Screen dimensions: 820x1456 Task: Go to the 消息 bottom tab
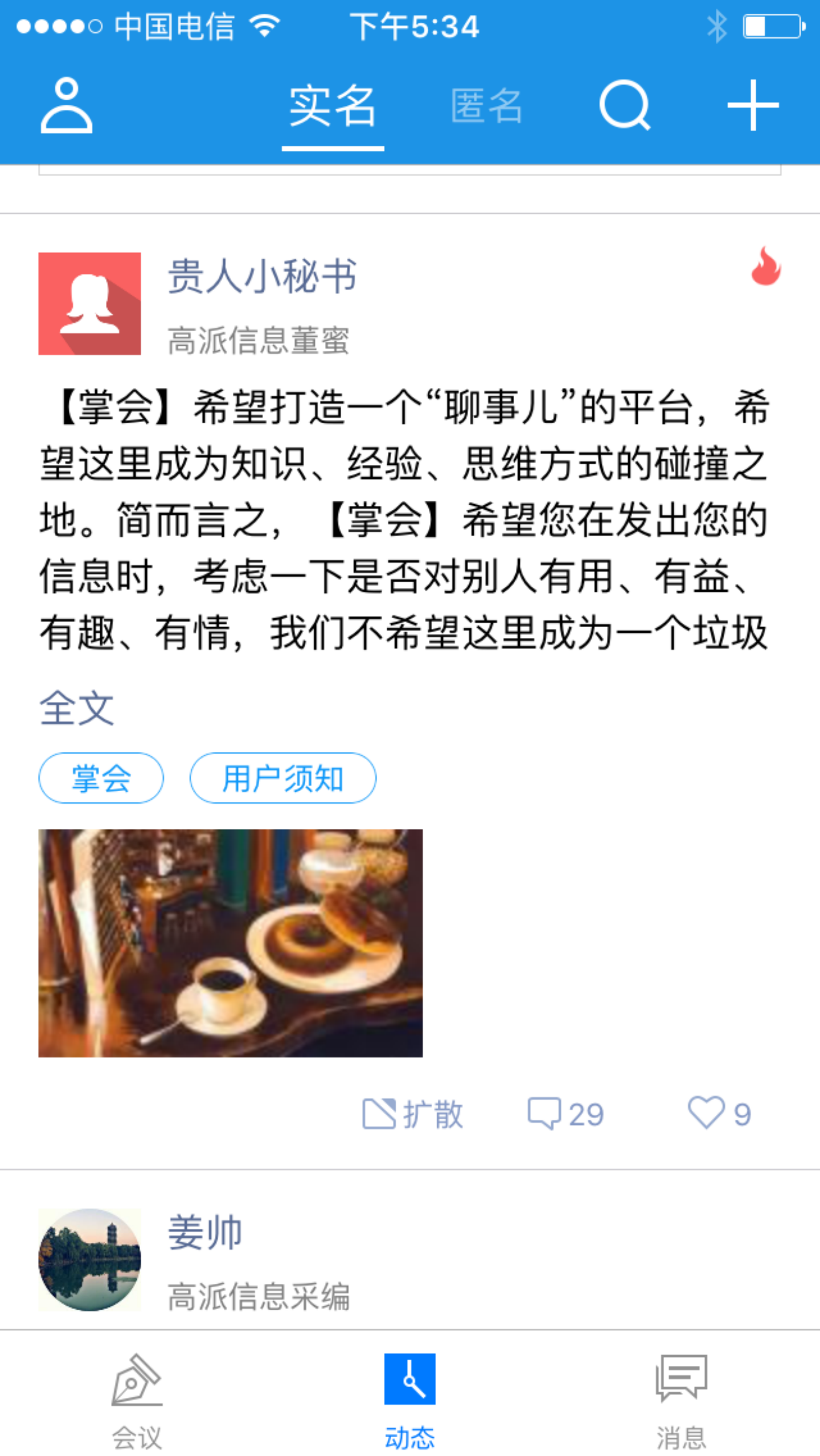(x=681, y=1400)
